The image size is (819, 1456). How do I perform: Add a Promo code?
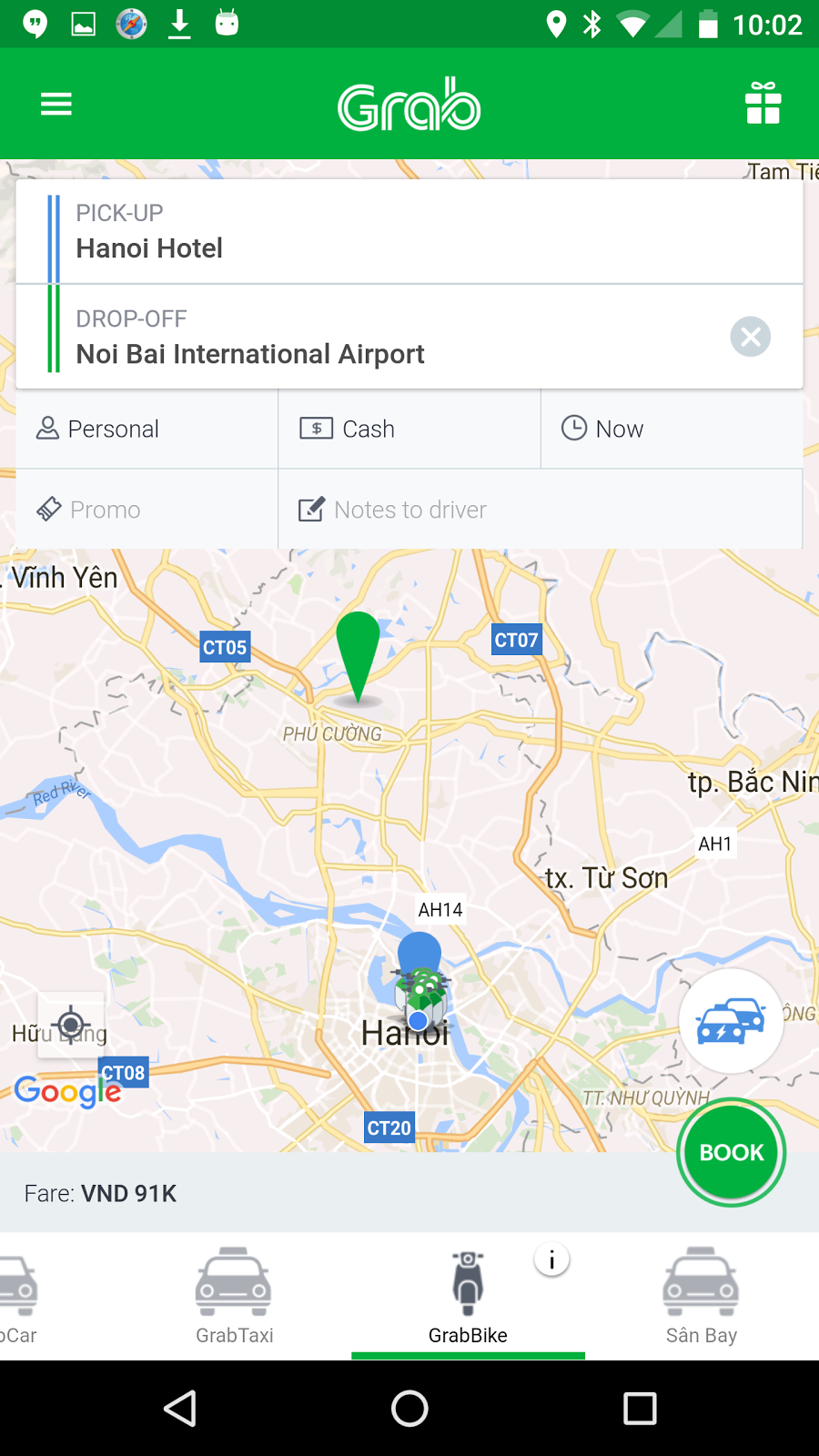pos(147,510)
